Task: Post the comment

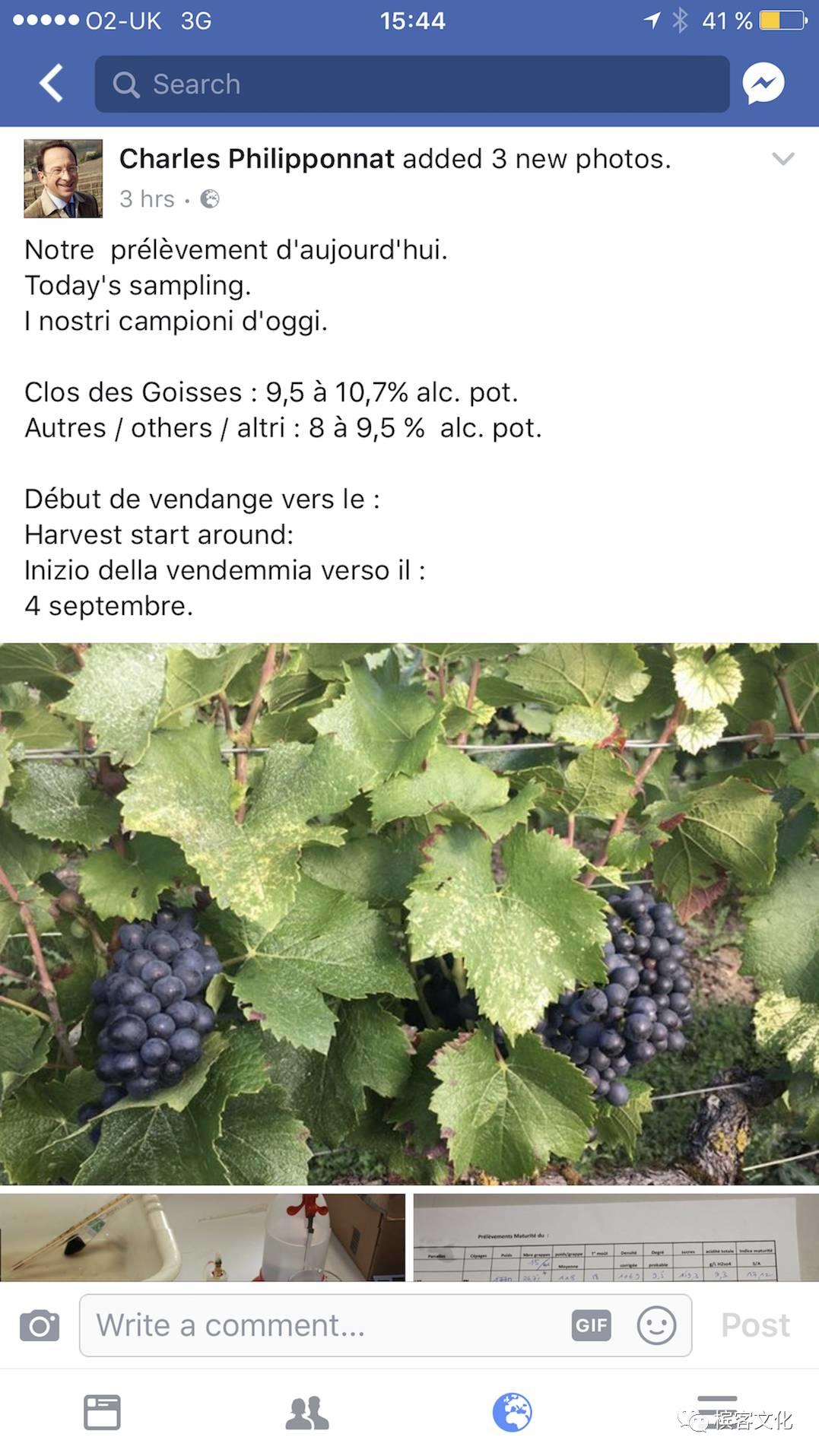Action: pos(755,1325)
